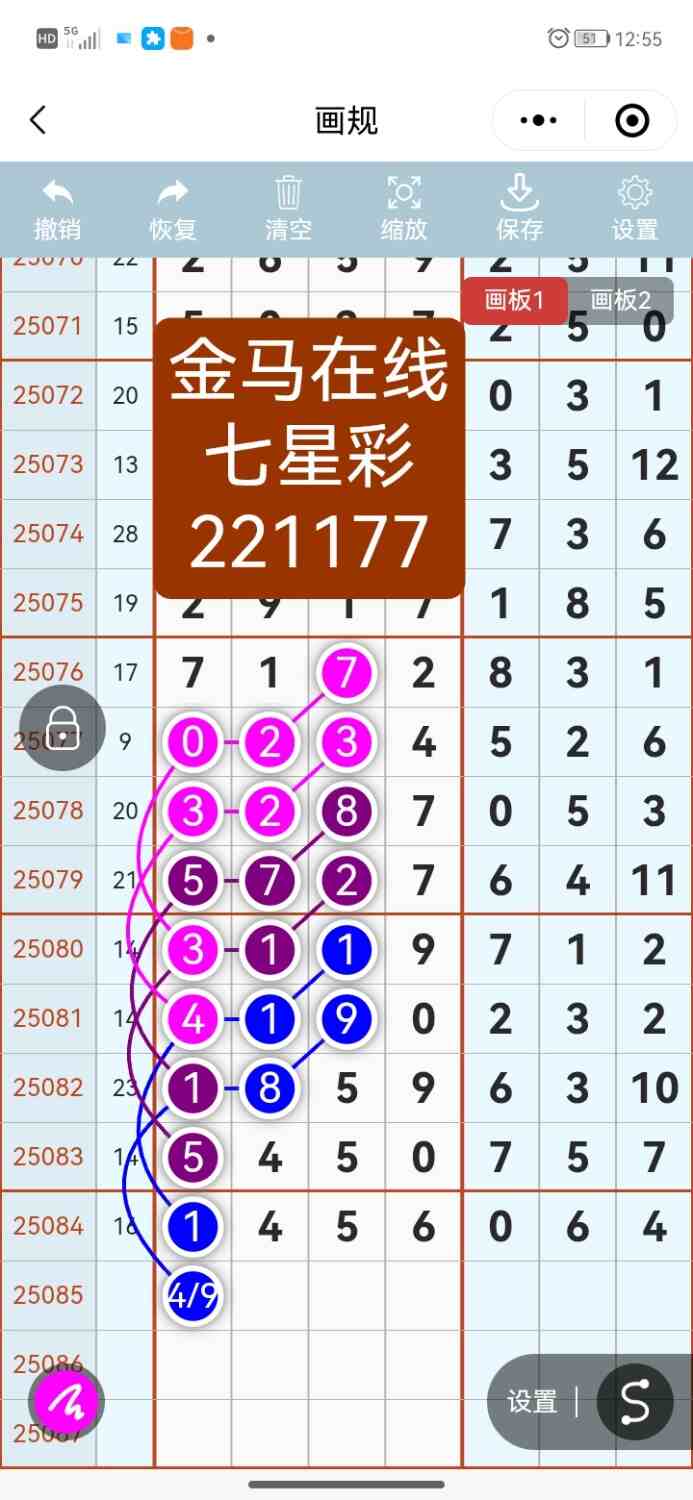
Task: Open the magenta pen brush button
Action: pos(67,1403)
